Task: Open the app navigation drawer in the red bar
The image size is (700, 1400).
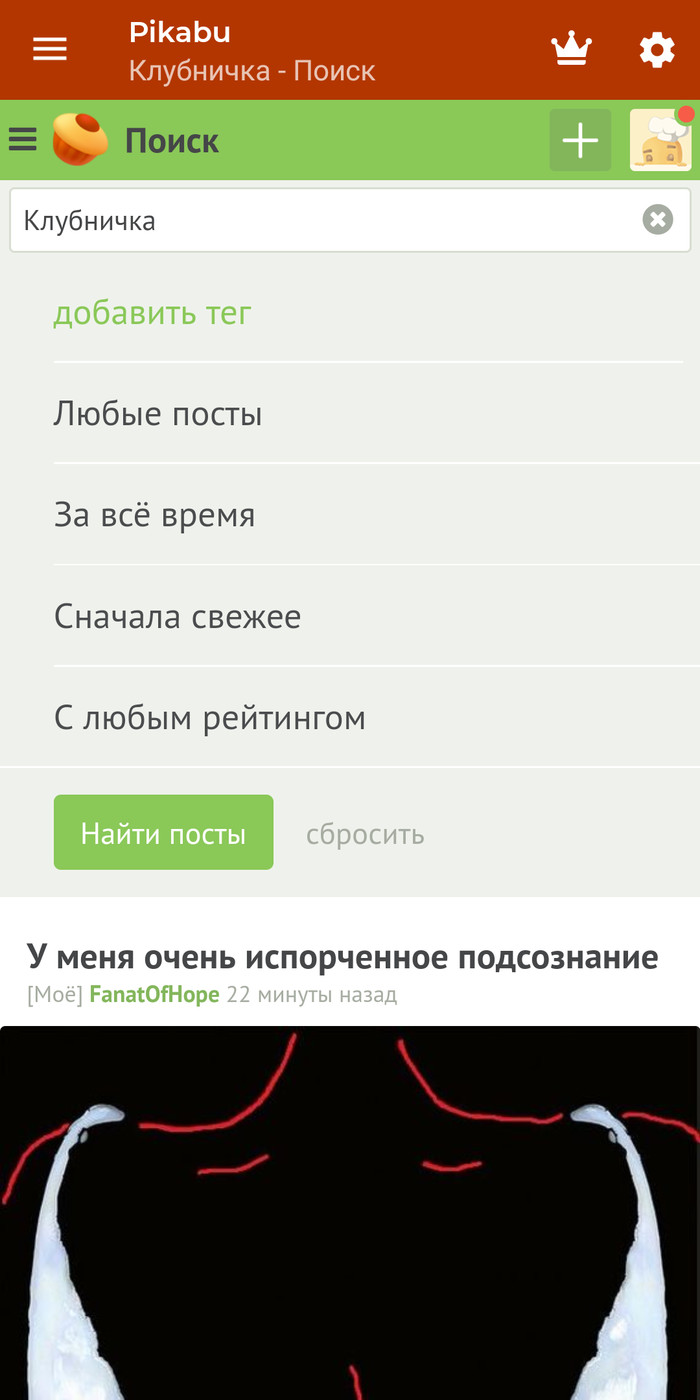Action: [x=50, y=49]
